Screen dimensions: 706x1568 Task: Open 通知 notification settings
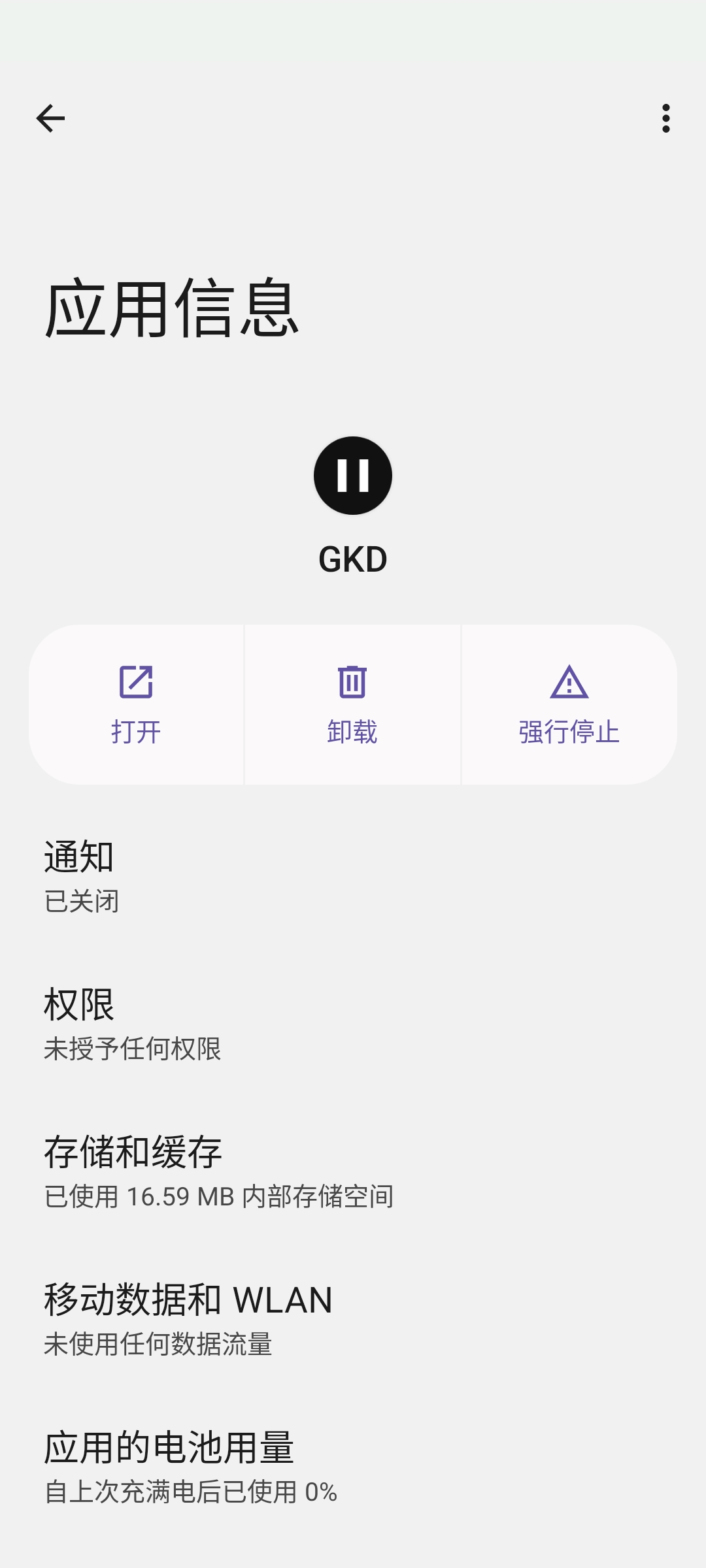pos(353,876)
